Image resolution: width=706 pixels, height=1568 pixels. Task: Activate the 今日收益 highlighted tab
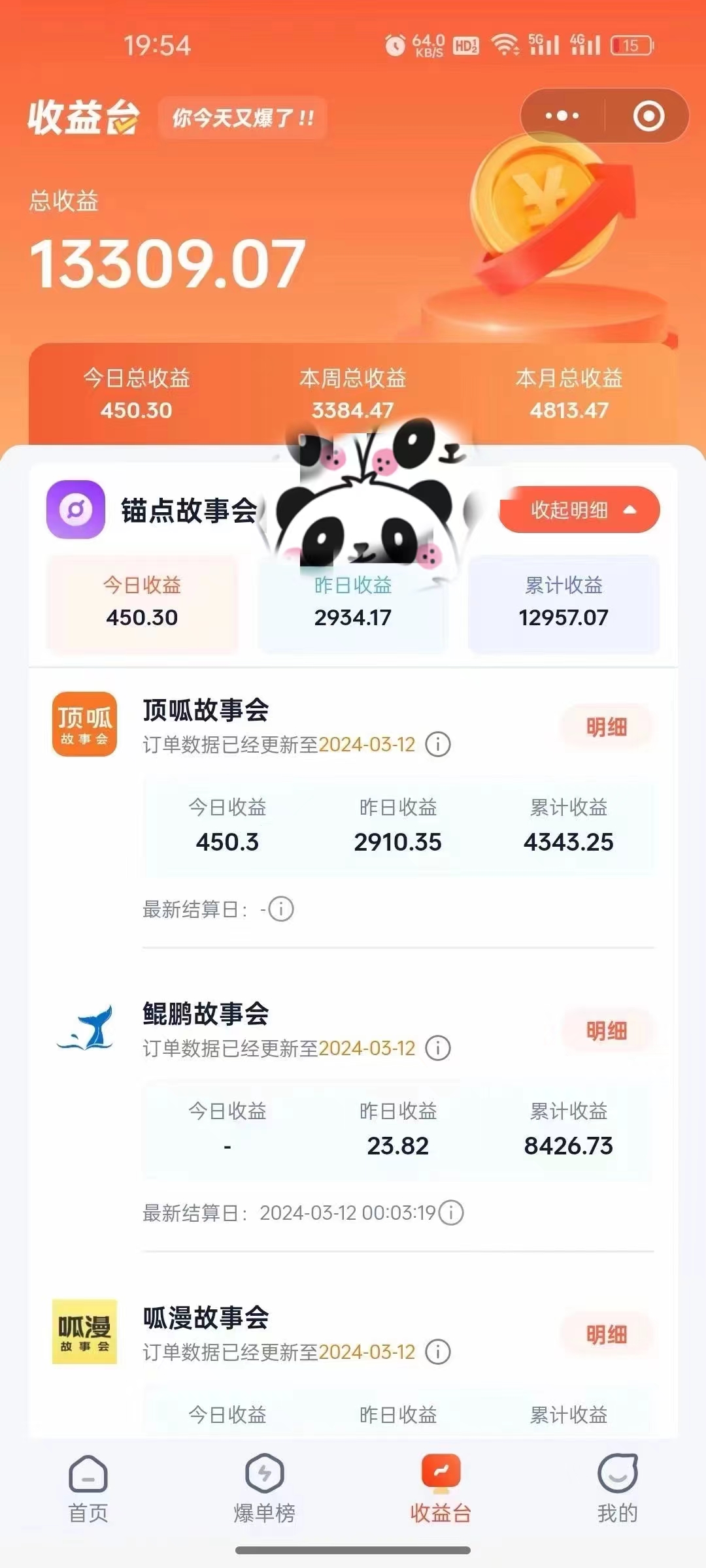click(143, 604)
